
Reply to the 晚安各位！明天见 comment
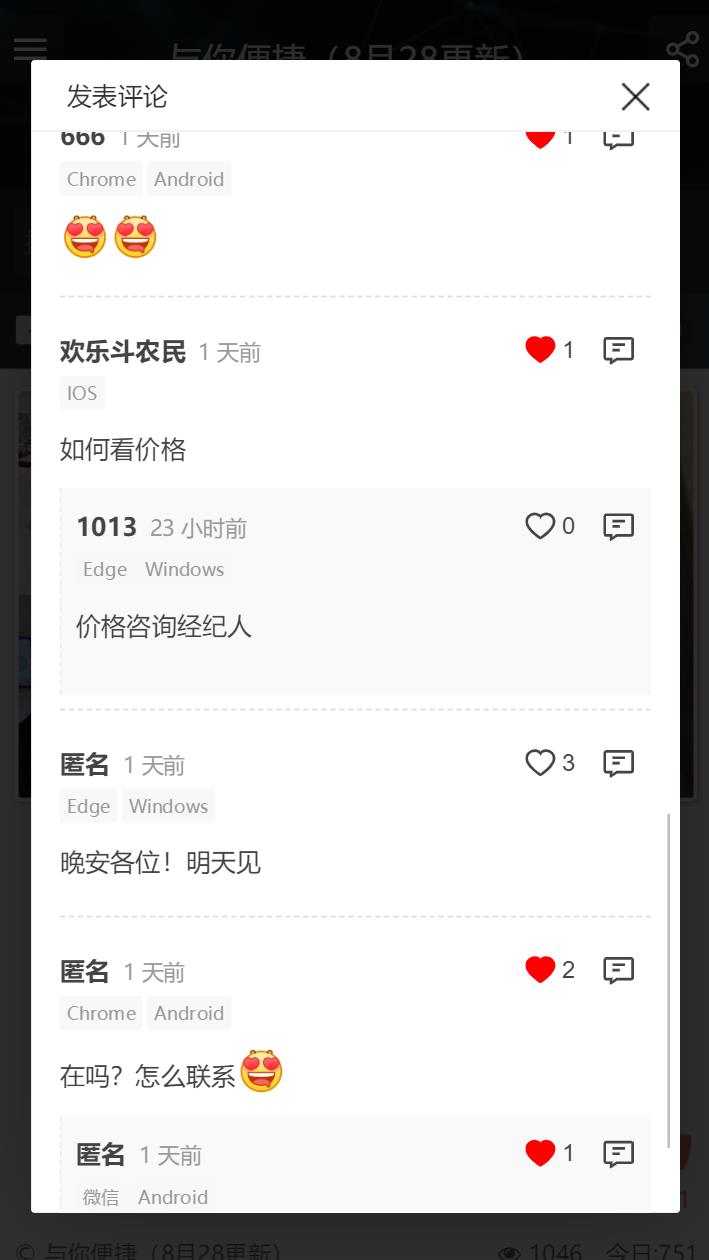[619, 764]
